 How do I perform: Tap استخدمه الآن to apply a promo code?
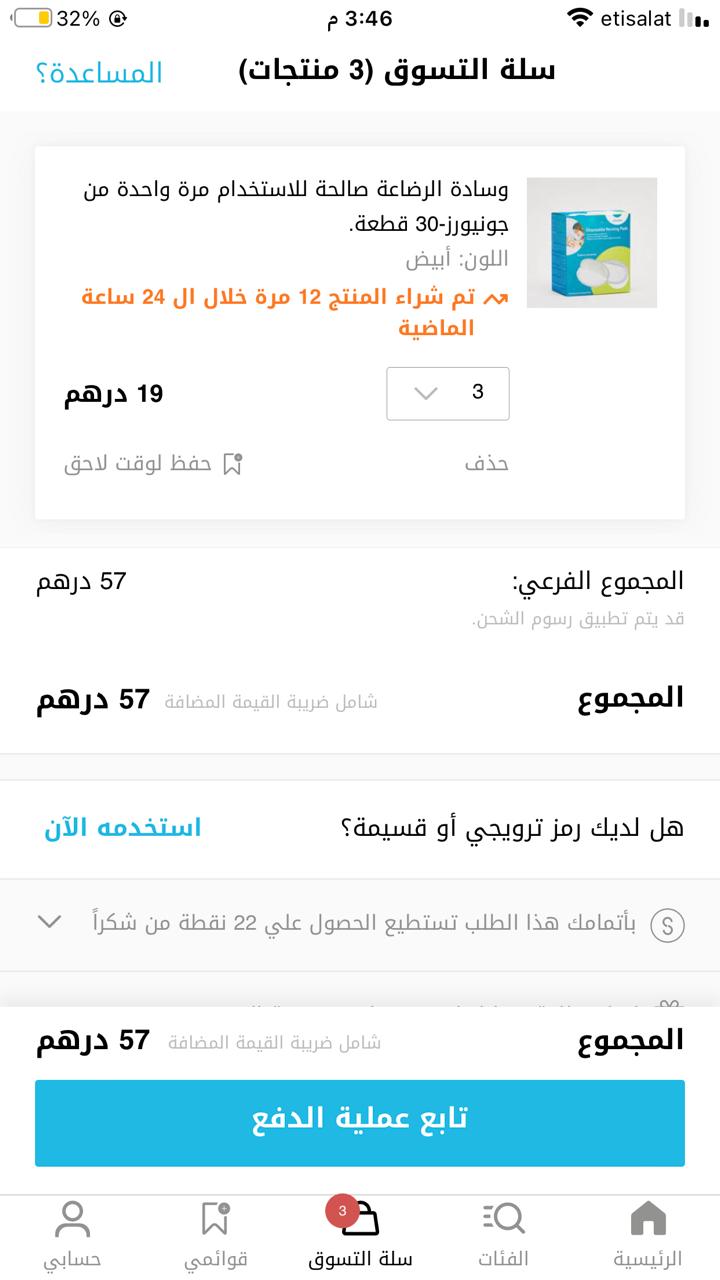coord(122,828)
